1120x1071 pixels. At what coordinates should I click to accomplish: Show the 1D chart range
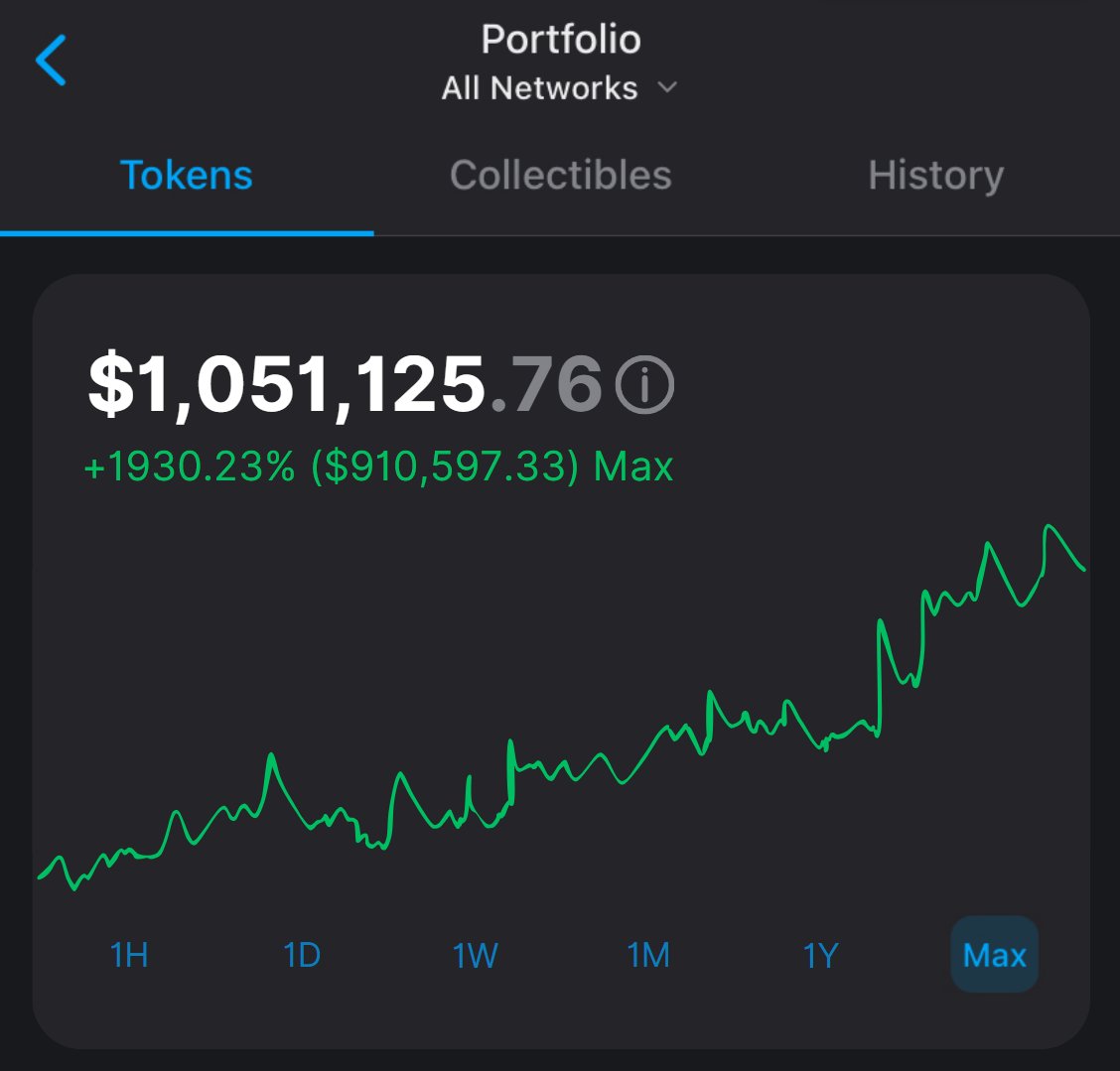point(302,955)
